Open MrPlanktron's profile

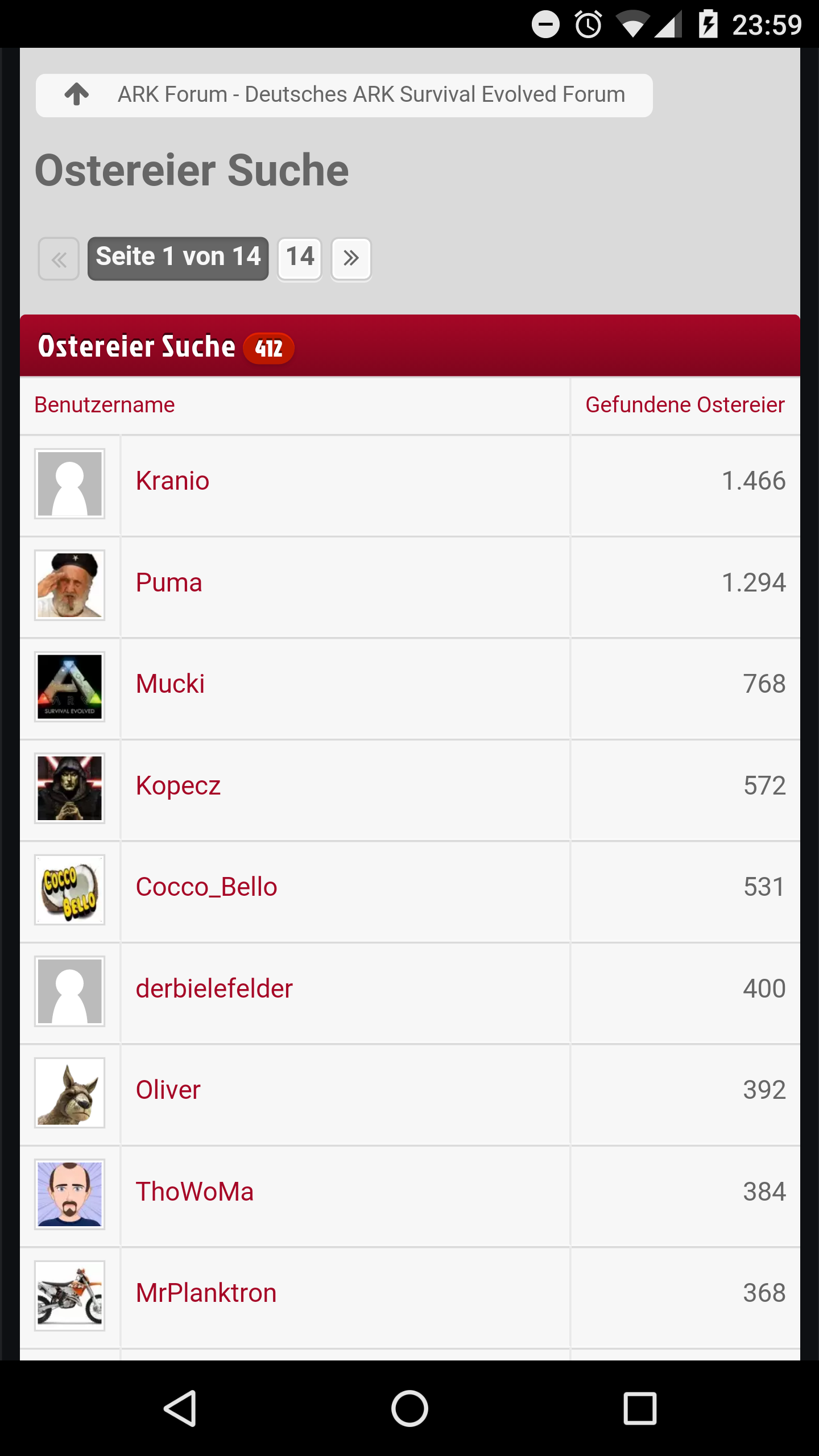(x=206, y=1293)
